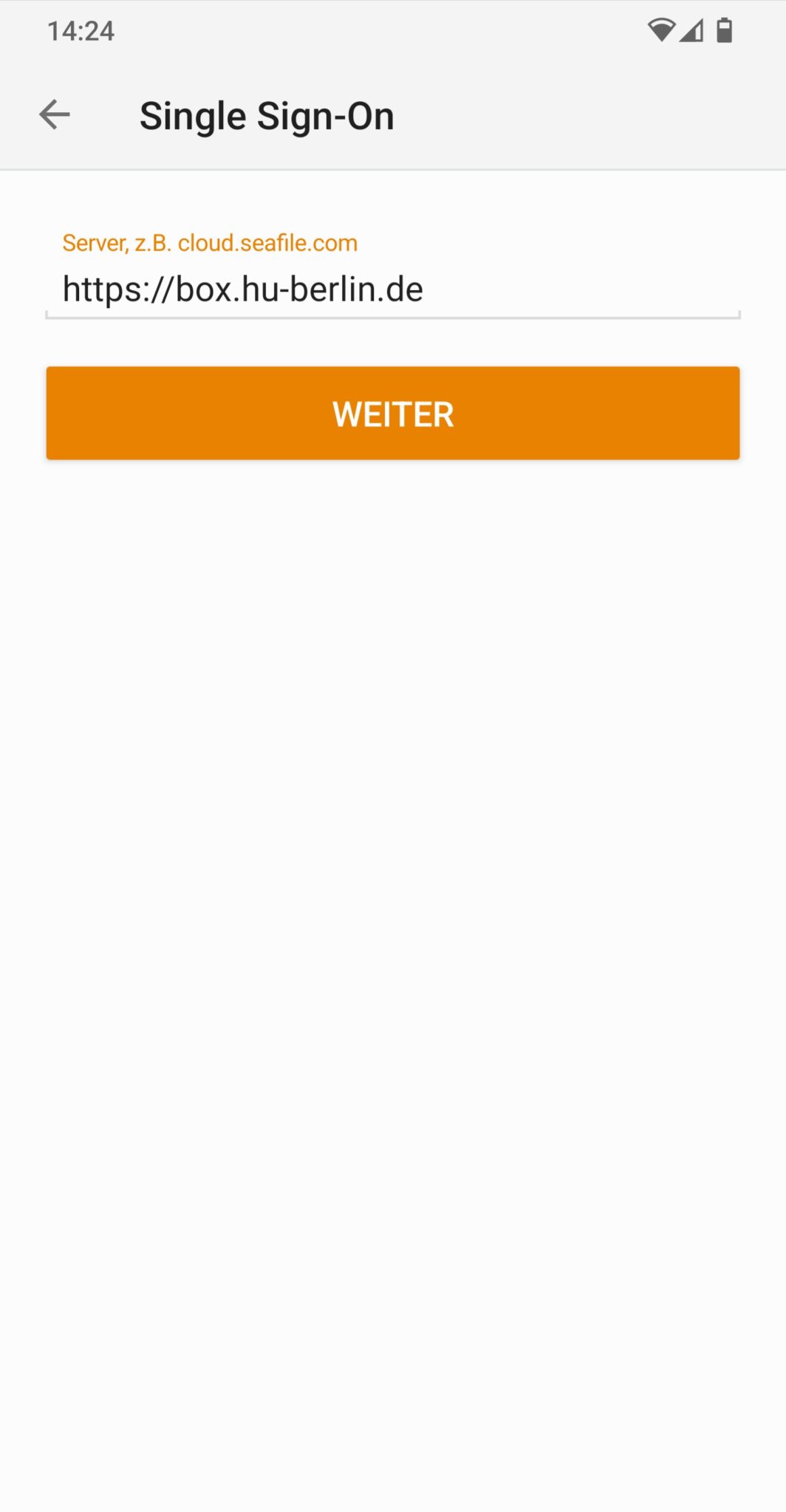The height and width of the screenshot is (1512, 786).
Task: Tap the Single Sign-On header bar
Action: point(393,114)
